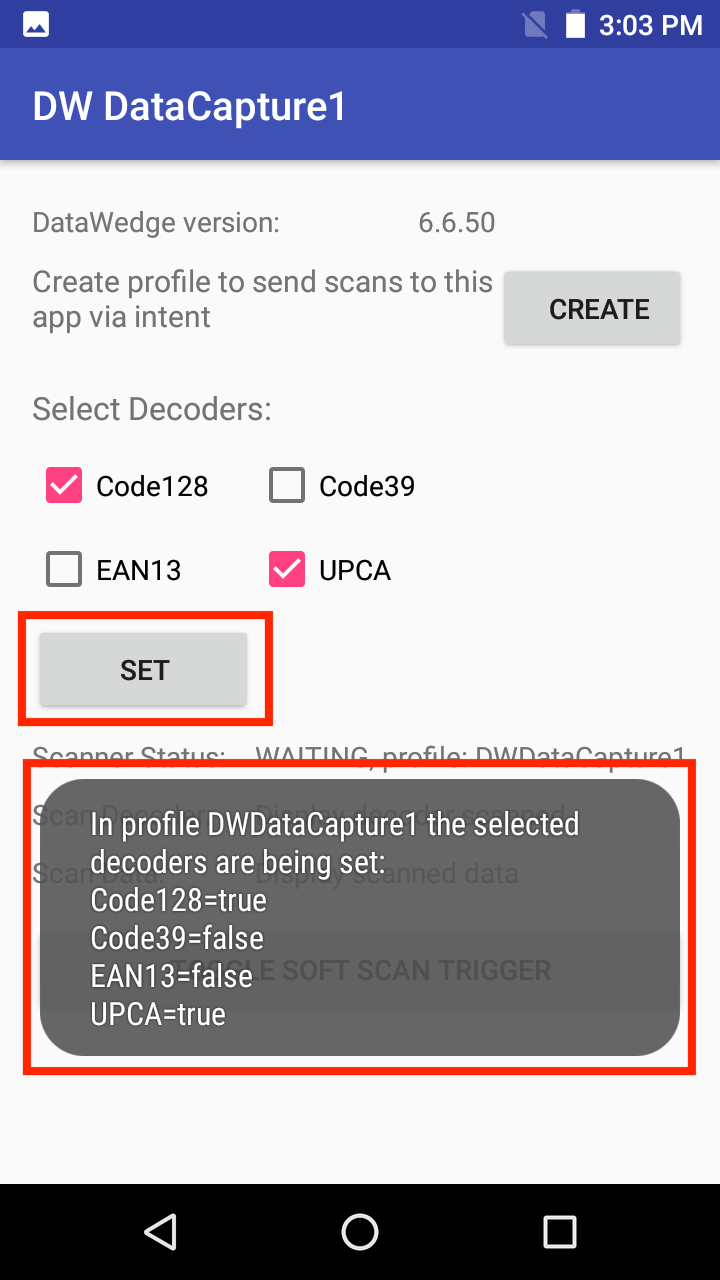The height and width of the screenshot is (1280, 720).
Task: Uncheck the Code128 decoder checkbox
Action: (64, 486)
